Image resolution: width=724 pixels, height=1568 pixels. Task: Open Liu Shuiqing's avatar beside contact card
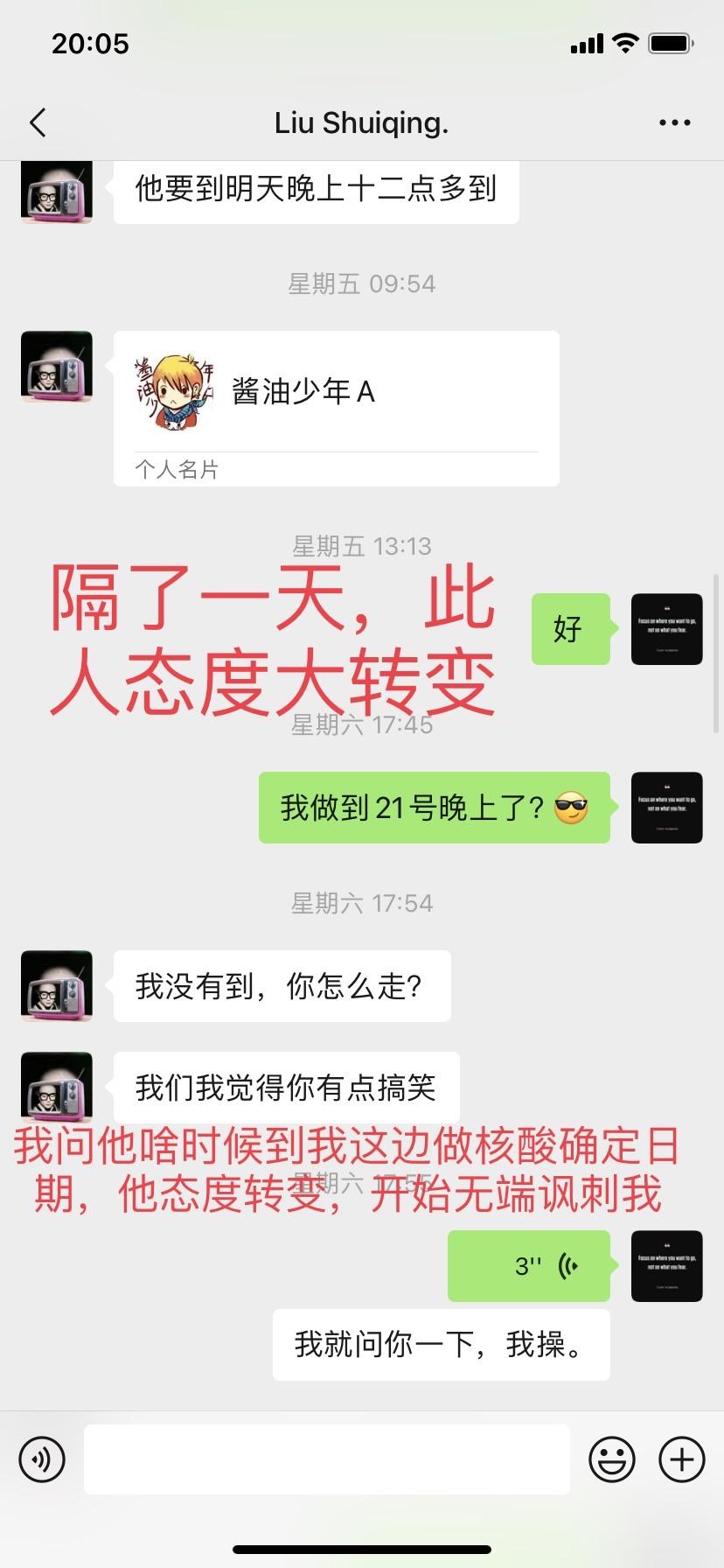[x=57, y=367]
